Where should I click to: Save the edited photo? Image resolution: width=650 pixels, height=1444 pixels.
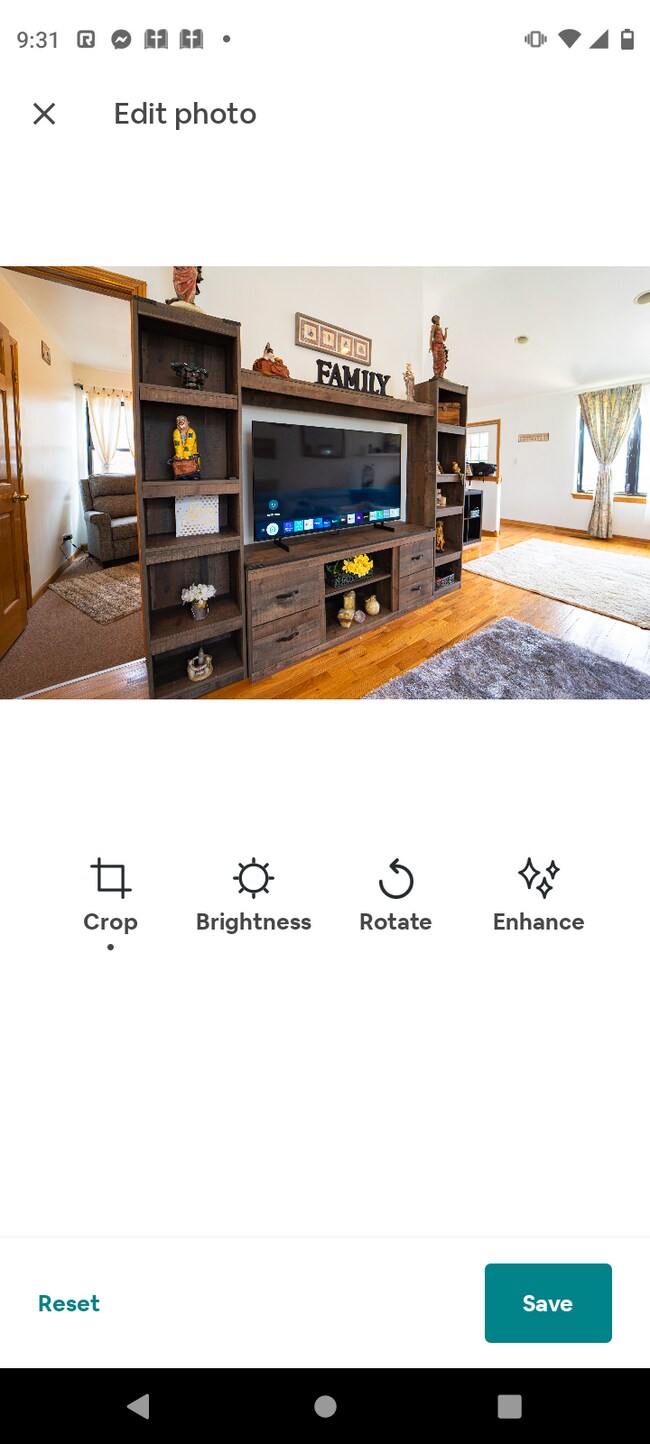[548, 1303]
